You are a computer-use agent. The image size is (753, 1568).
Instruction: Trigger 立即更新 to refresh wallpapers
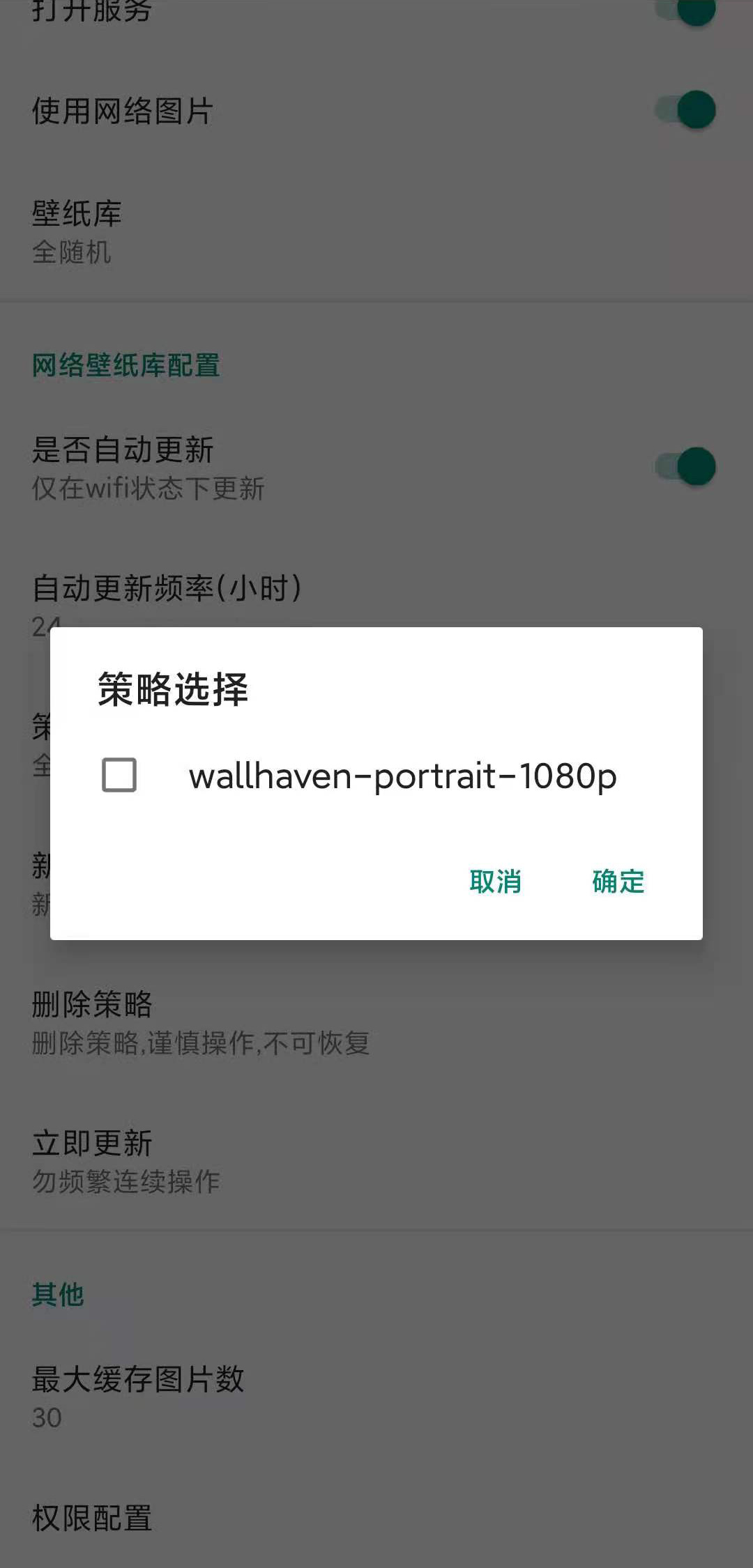[91, 1142]
